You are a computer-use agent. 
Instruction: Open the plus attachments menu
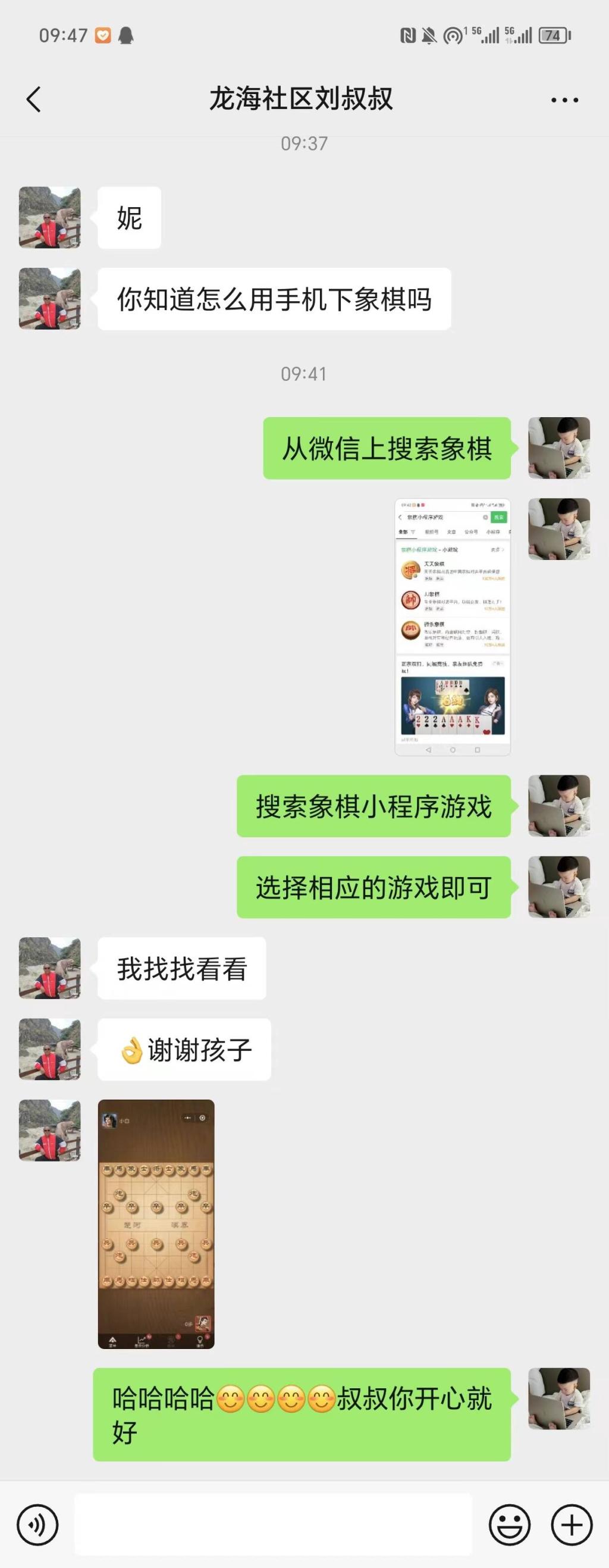[x=572, y=1525]
